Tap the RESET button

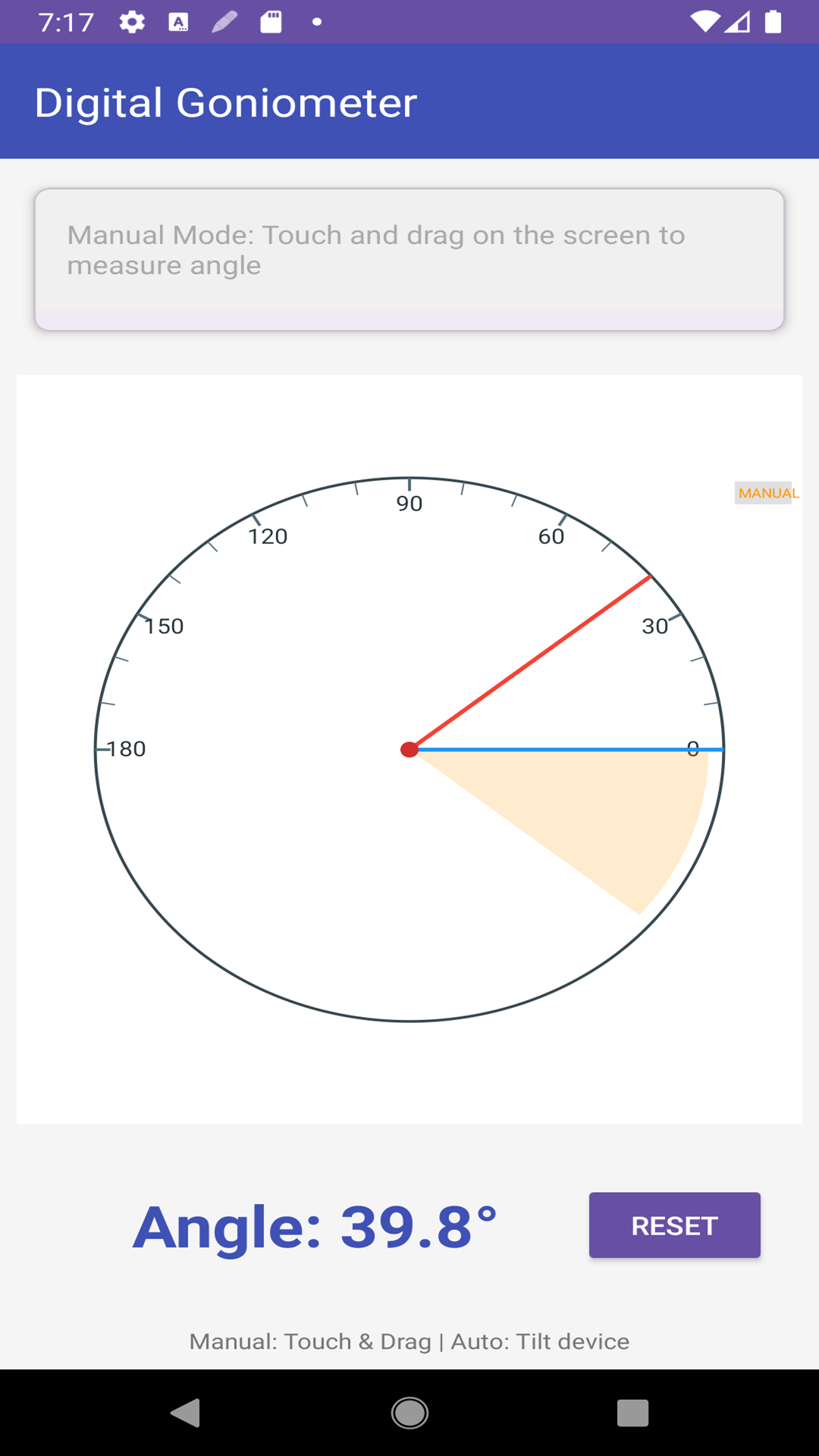point(674,1225)
